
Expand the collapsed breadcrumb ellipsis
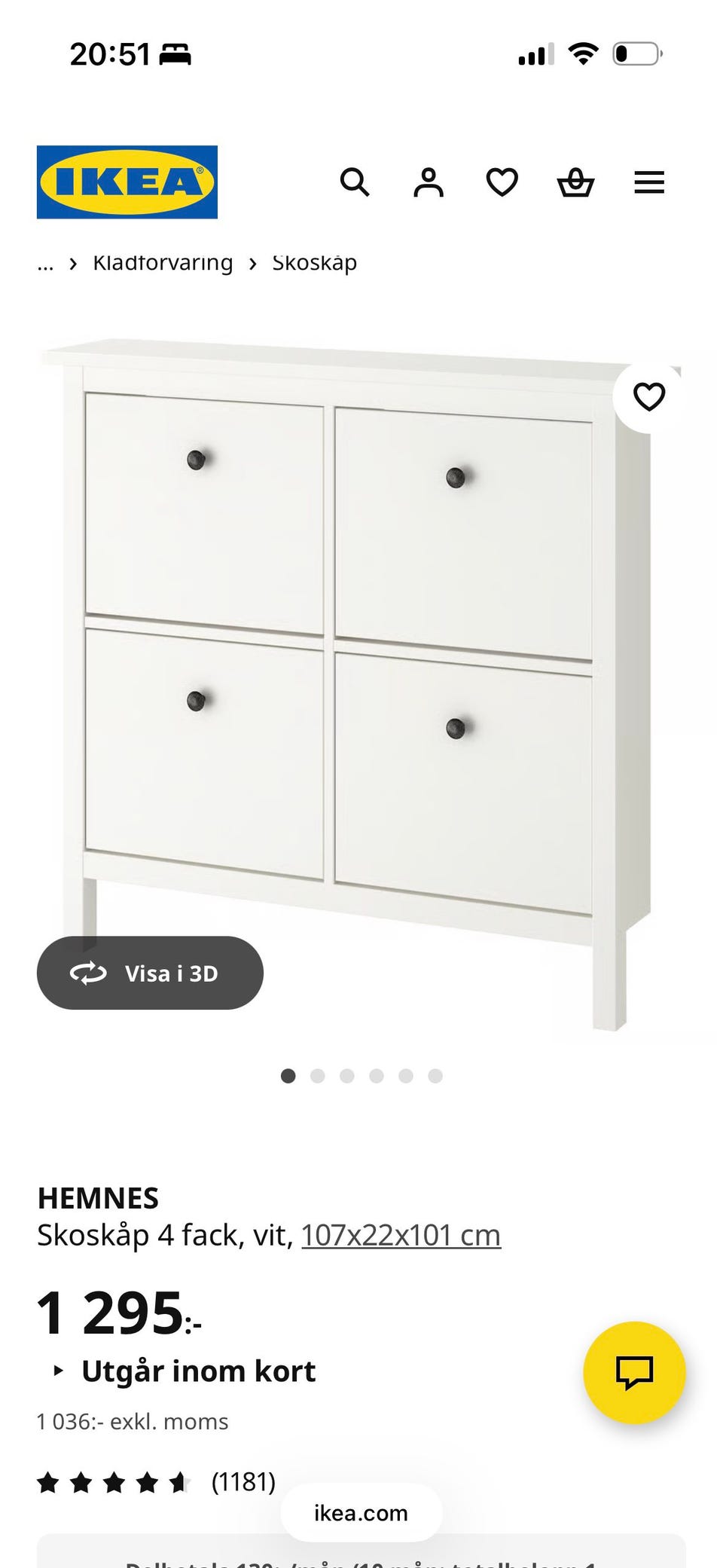[45, 264]
